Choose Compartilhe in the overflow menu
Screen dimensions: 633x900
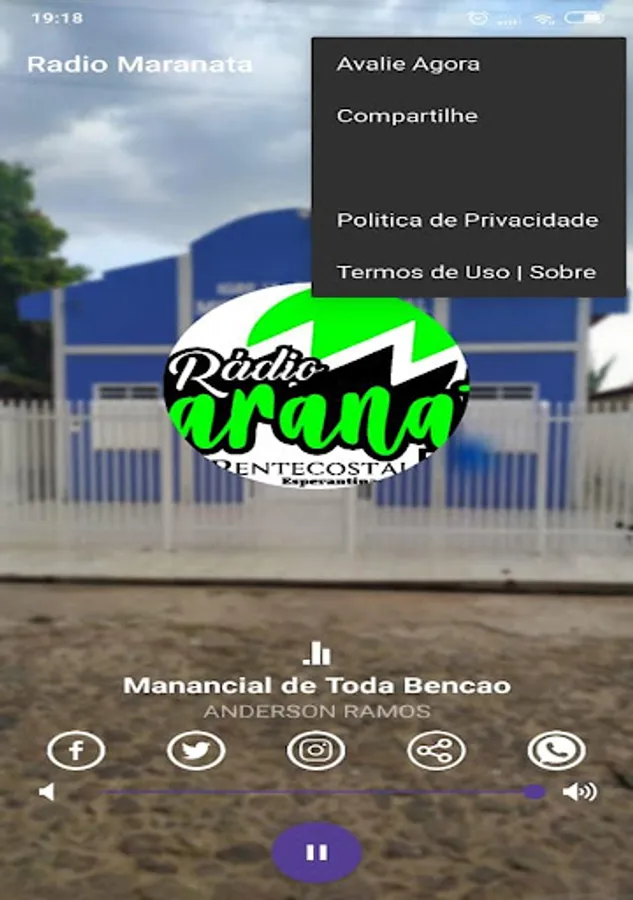point(468,116)
